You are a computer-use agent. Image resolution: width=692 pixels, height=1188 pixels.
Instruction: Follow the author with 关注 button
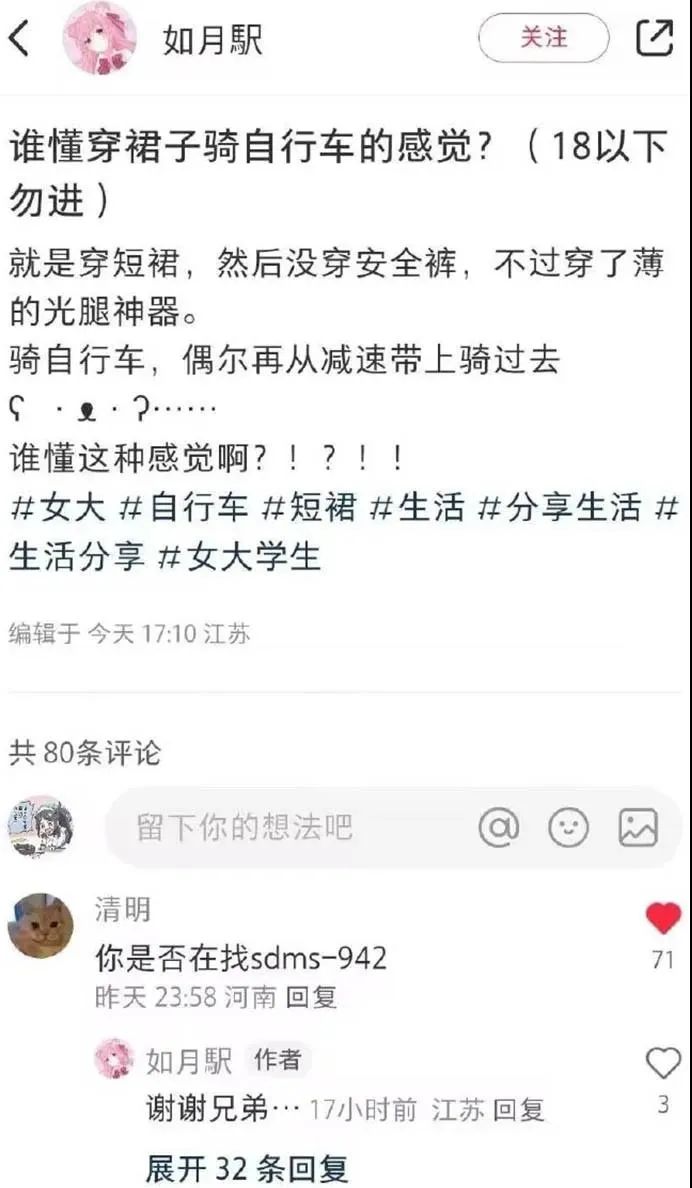click(x=543, y=38)
